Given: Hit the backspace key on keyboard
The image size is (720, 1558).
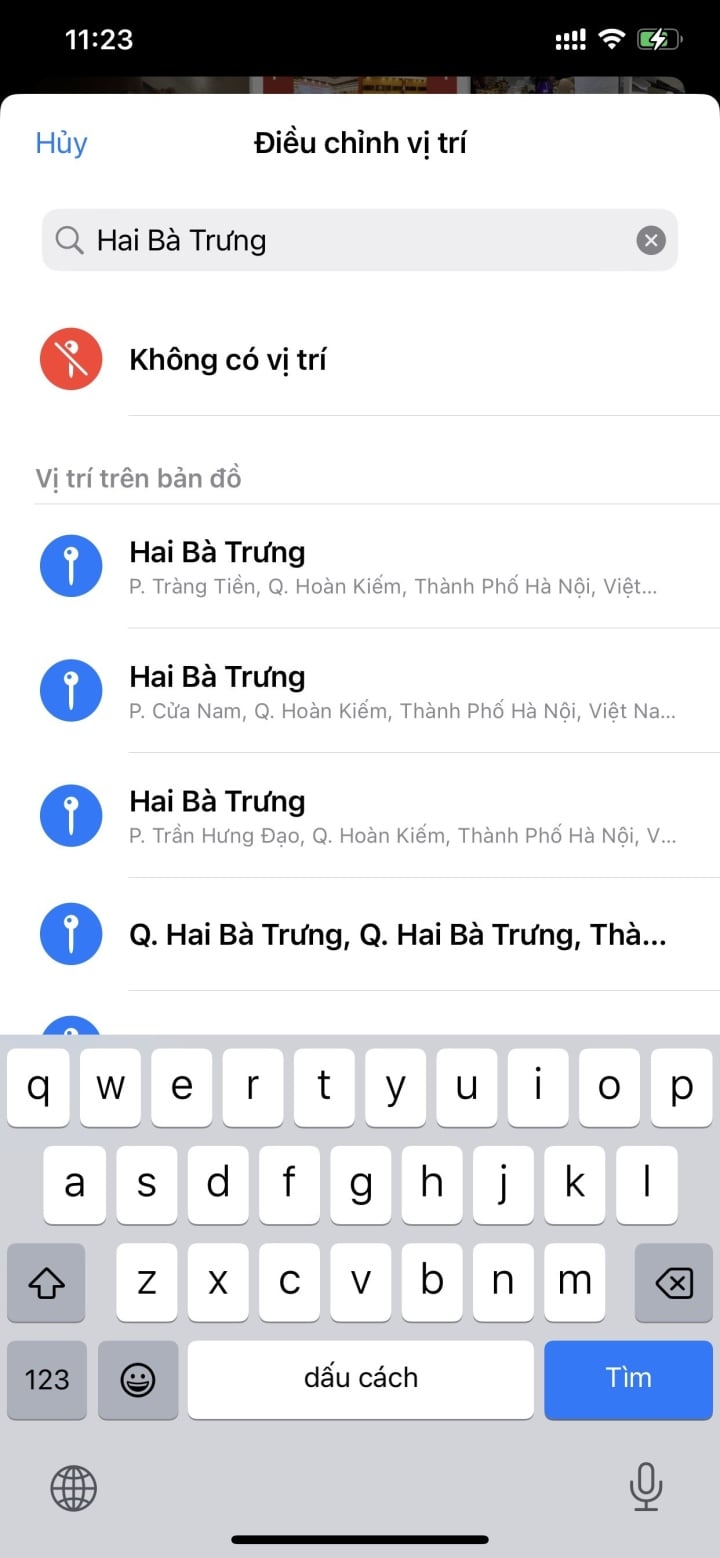Looking at the screenshot, I should (673, 1283).
